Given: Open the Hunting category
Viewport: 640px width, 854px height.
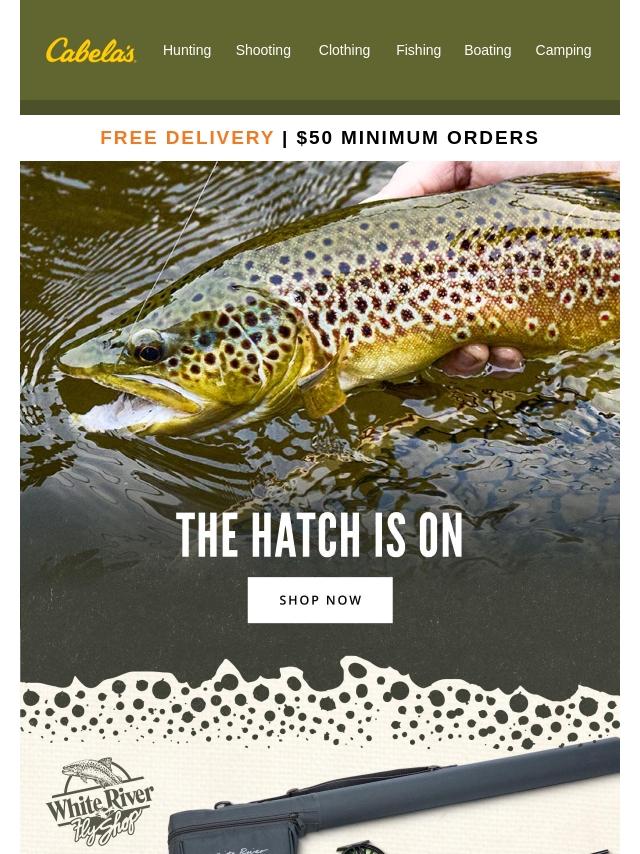Looking at the screenshot, I should click(x=187, y=50).
